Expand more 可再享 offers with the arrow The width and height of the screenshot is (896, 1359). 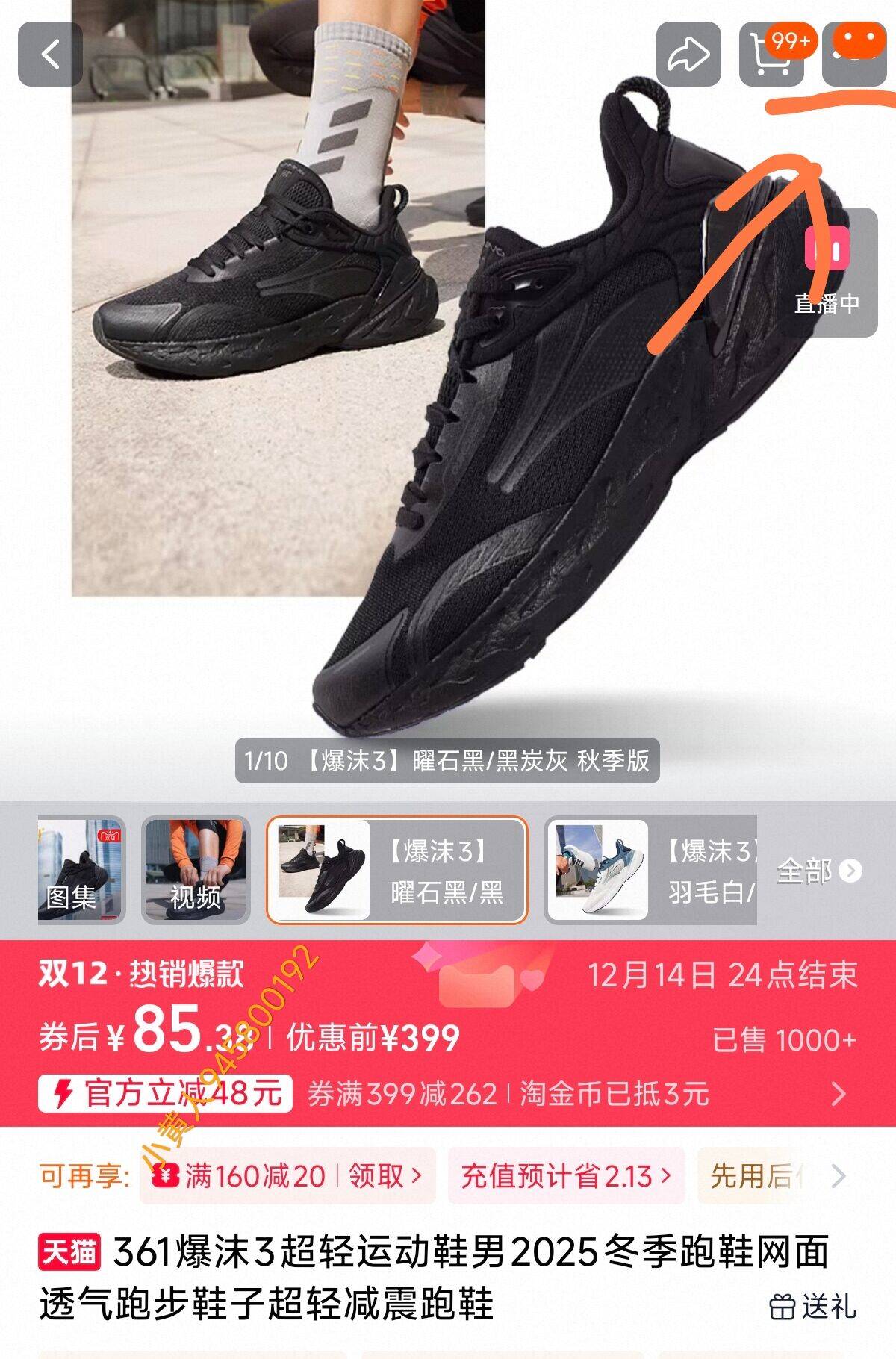click(839, 1176)
